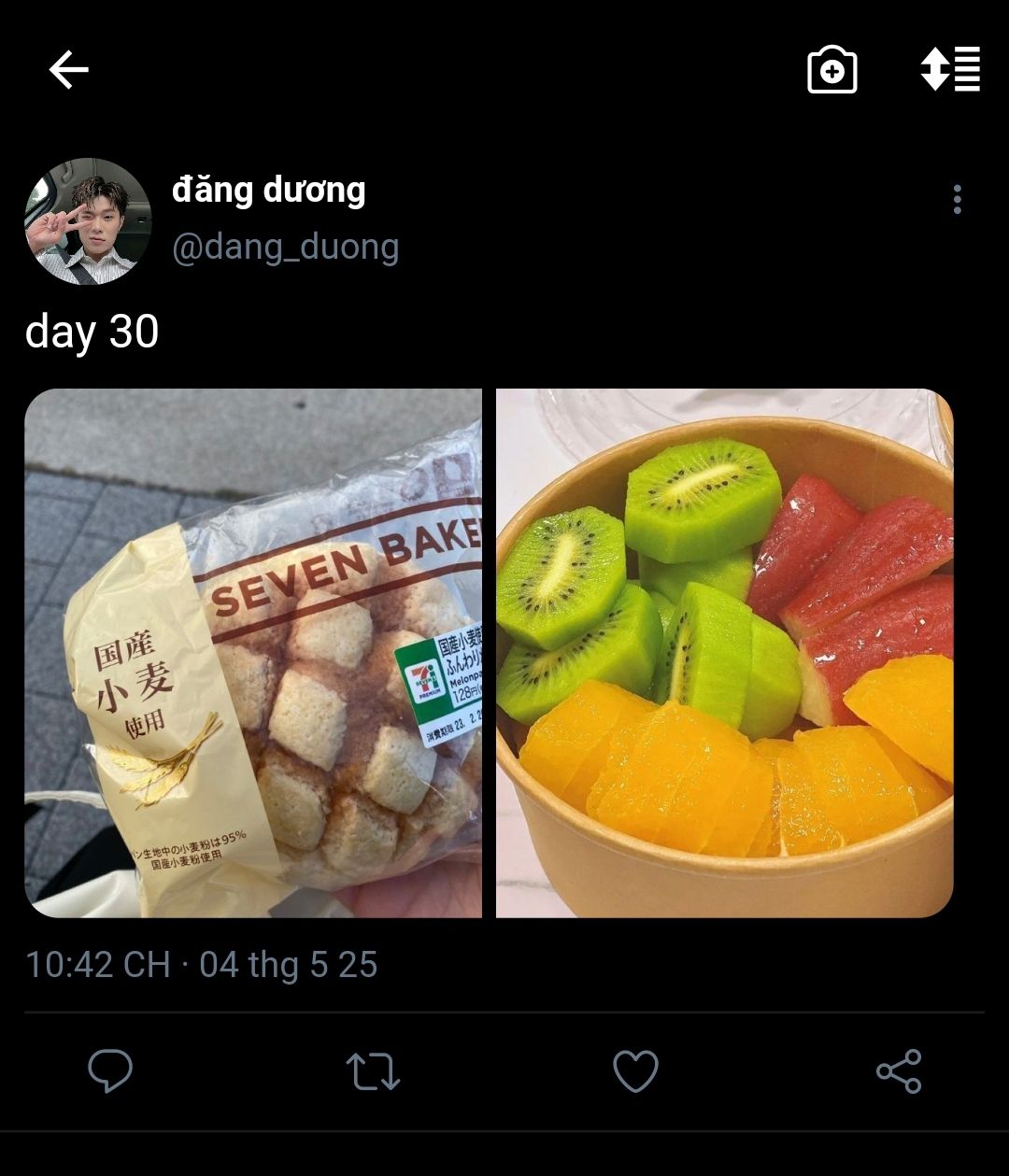The width and height of the screenshot is (1009, 1176).
Task: Share the day 30 tweet
Action: tap(899, 1071)
